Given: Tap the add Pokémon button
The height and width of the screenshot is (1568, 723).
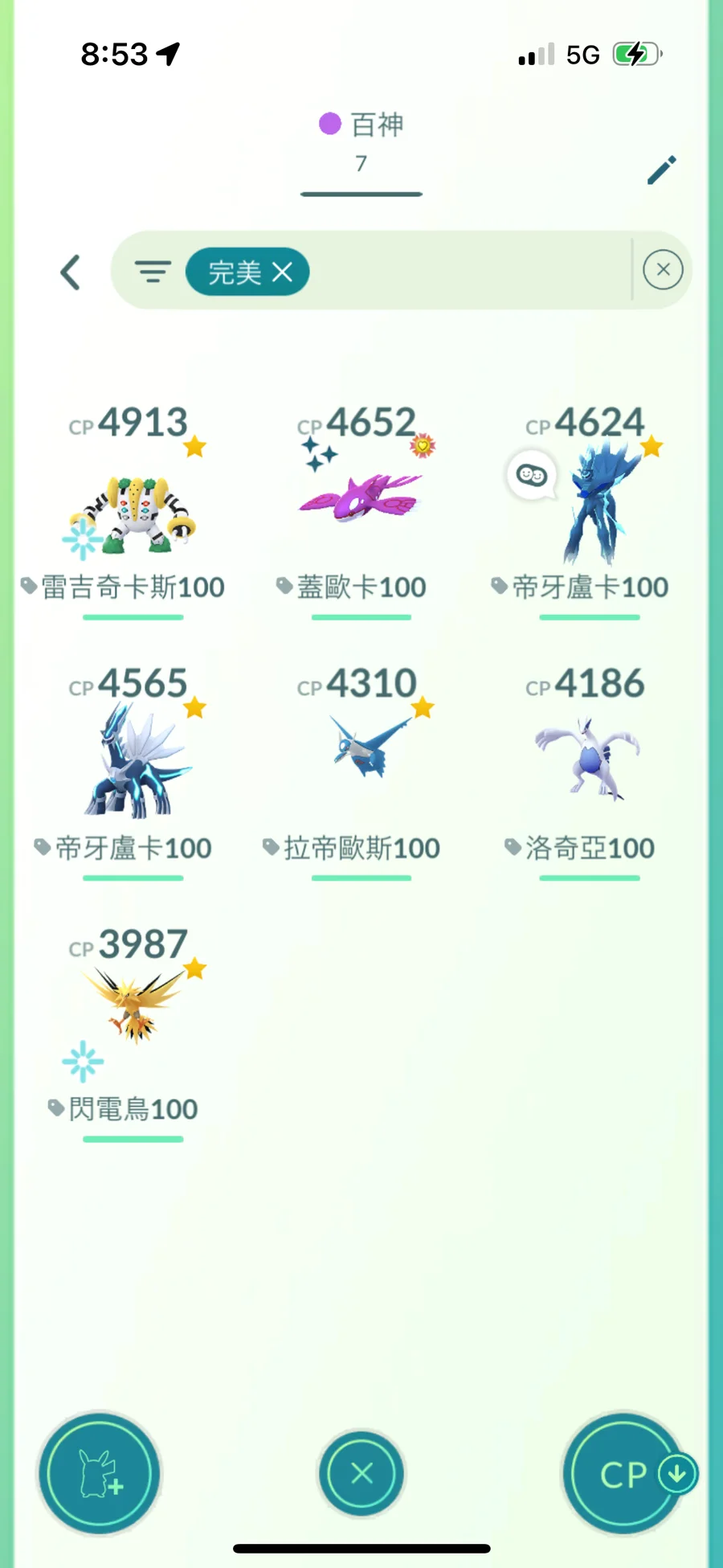Looking at the screenshot, I should (100, 1473).
